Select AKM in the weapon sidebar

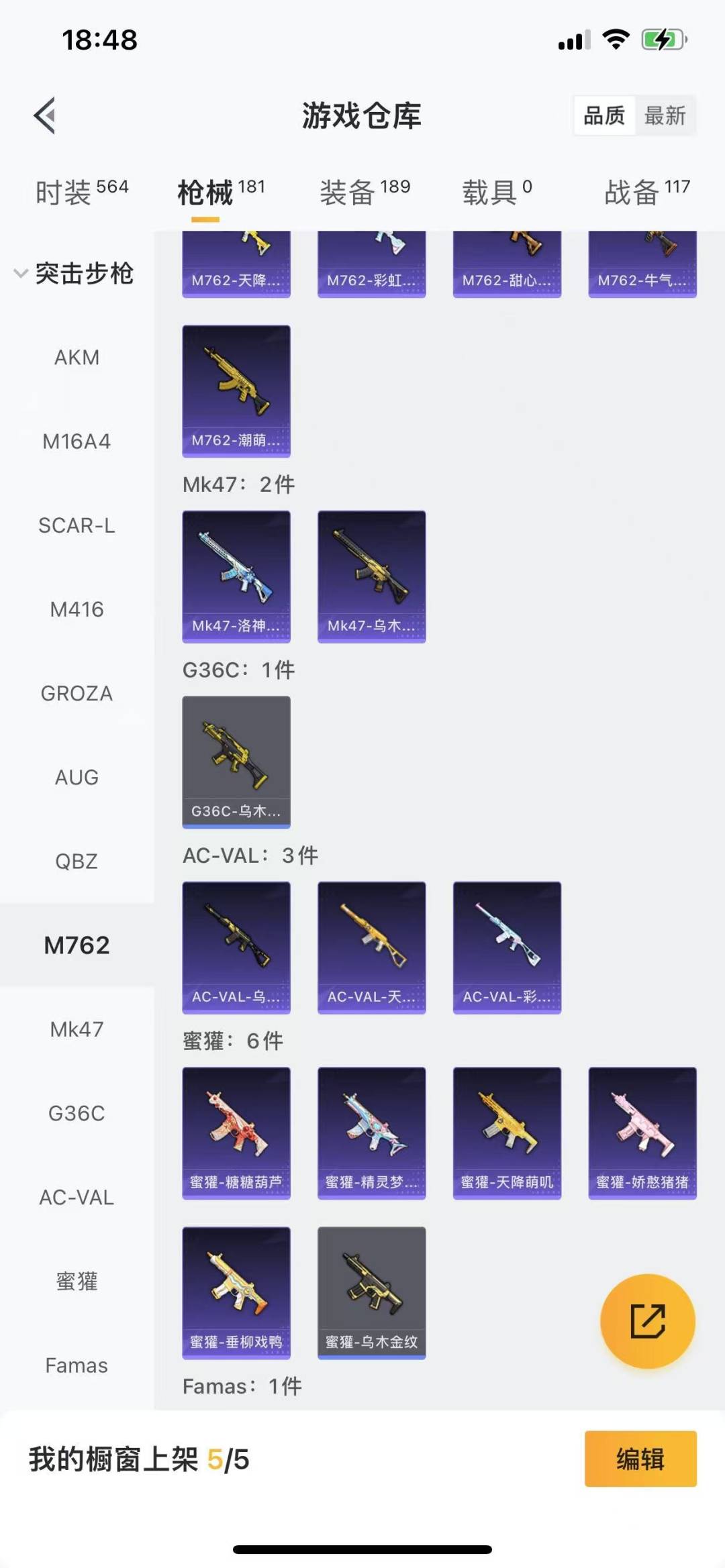coord(77,358)
